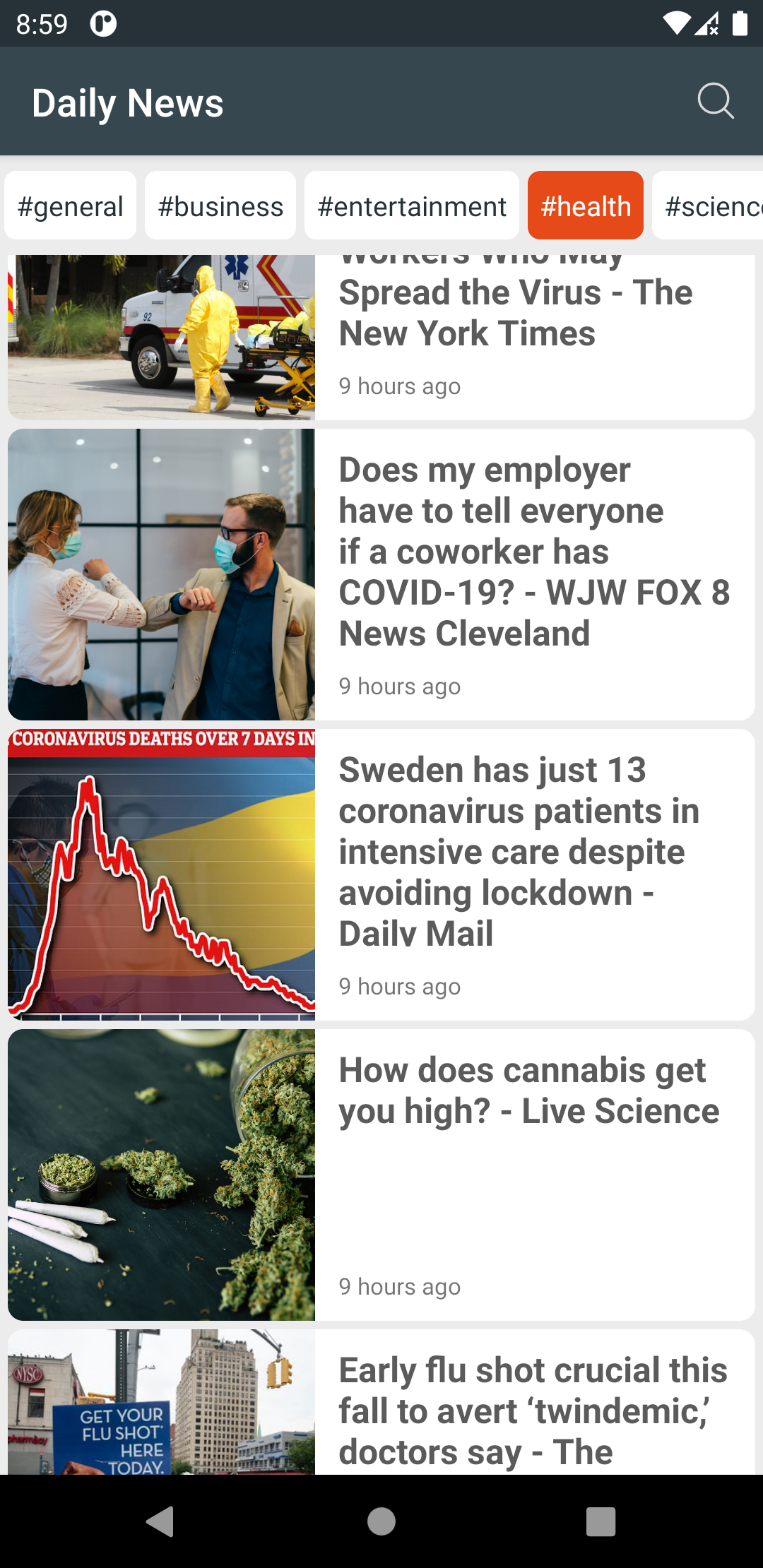Open the recent apps overview
This screenshot has width=763, height=1568.
[x=601, y=1521]
